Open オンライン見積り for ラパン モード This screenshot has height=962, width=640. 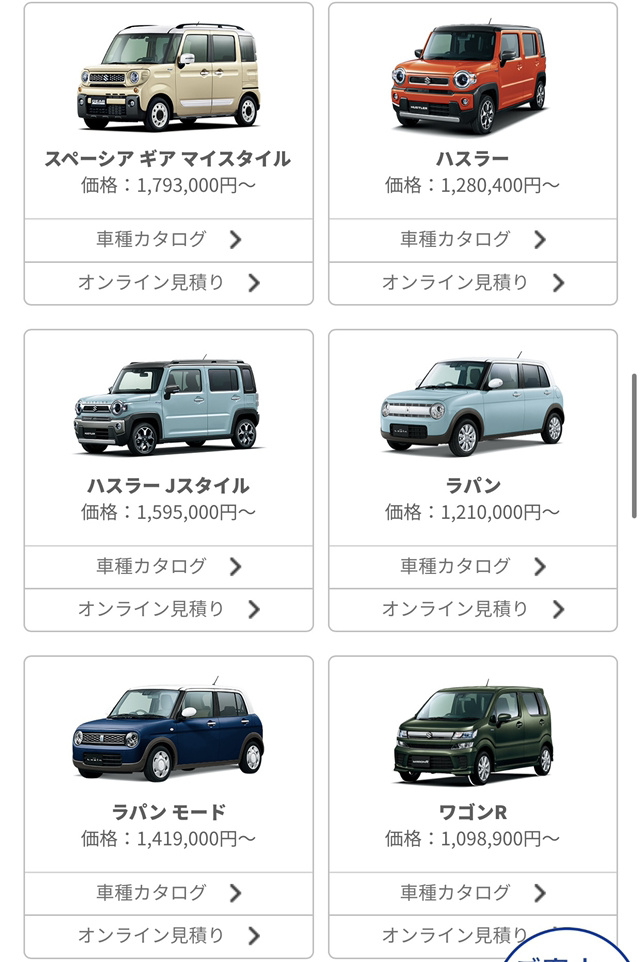(168, 936)
